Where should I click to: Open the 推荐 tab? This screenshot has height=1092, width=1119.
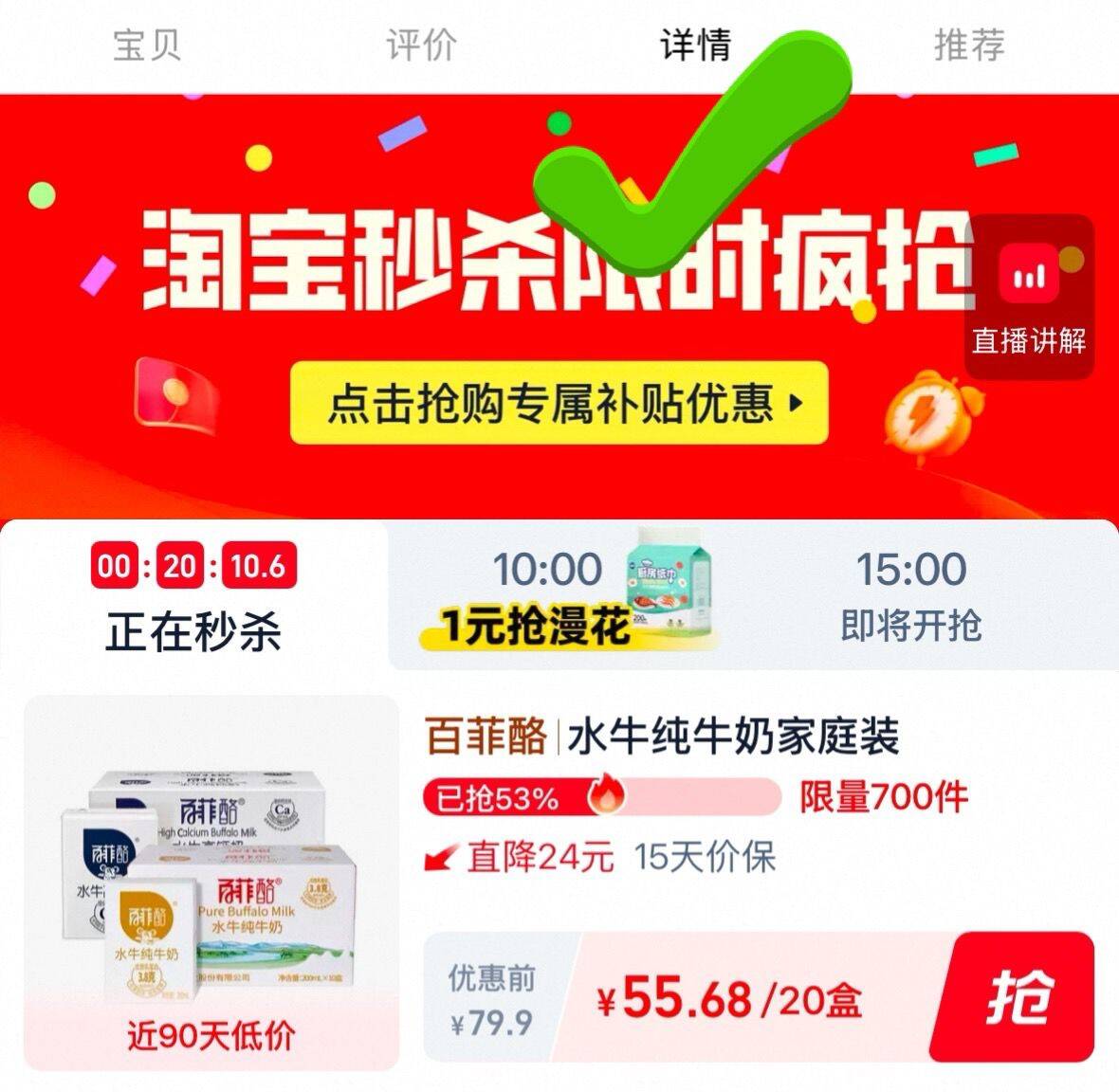pyautogui.click(x=970, y=45)
